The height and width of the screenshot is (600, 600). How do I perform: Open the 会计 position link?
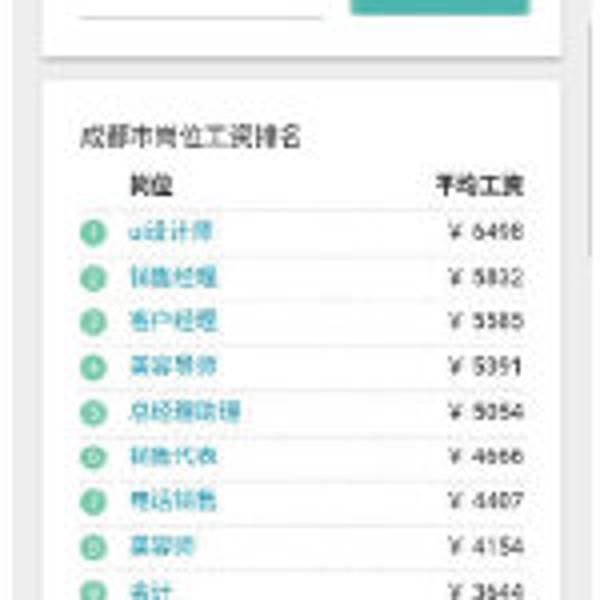[x=151, y=590]
